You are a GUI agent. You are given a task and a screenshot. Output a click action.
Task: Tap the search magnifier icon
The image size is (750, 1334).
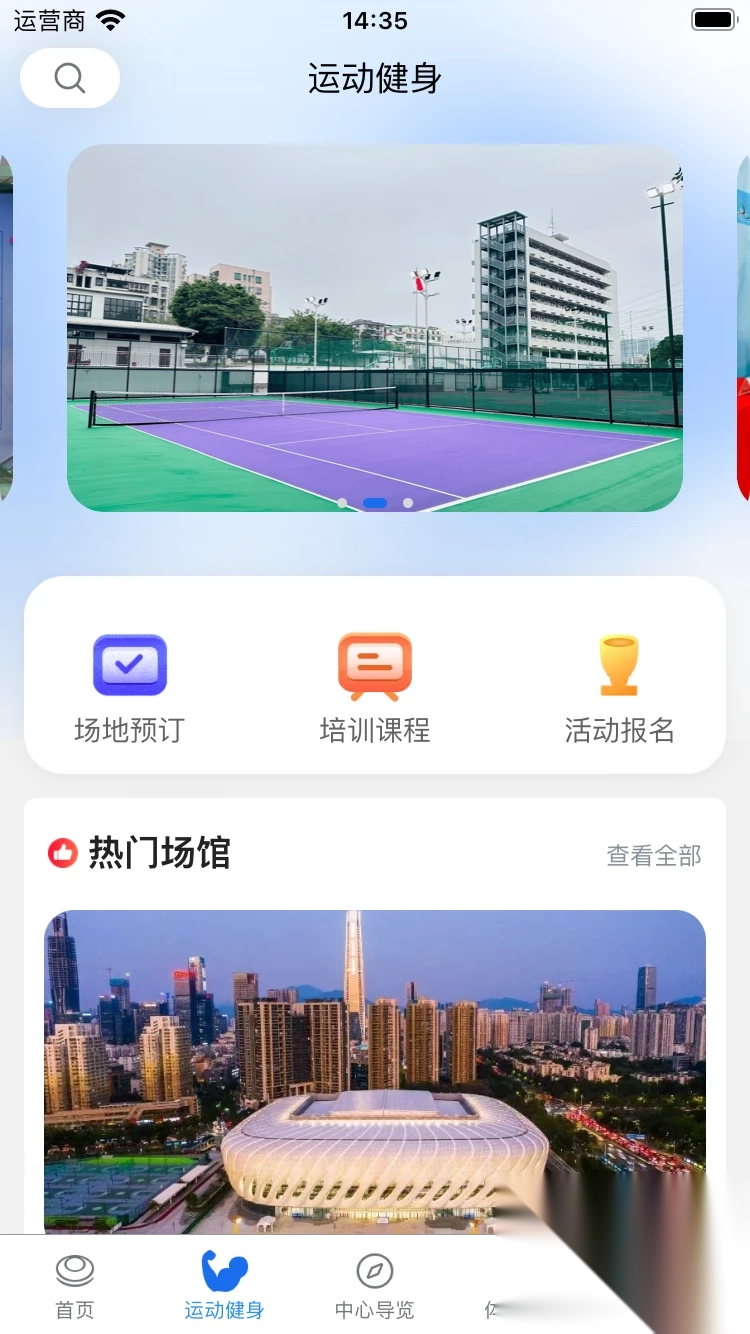click(68, 78)
